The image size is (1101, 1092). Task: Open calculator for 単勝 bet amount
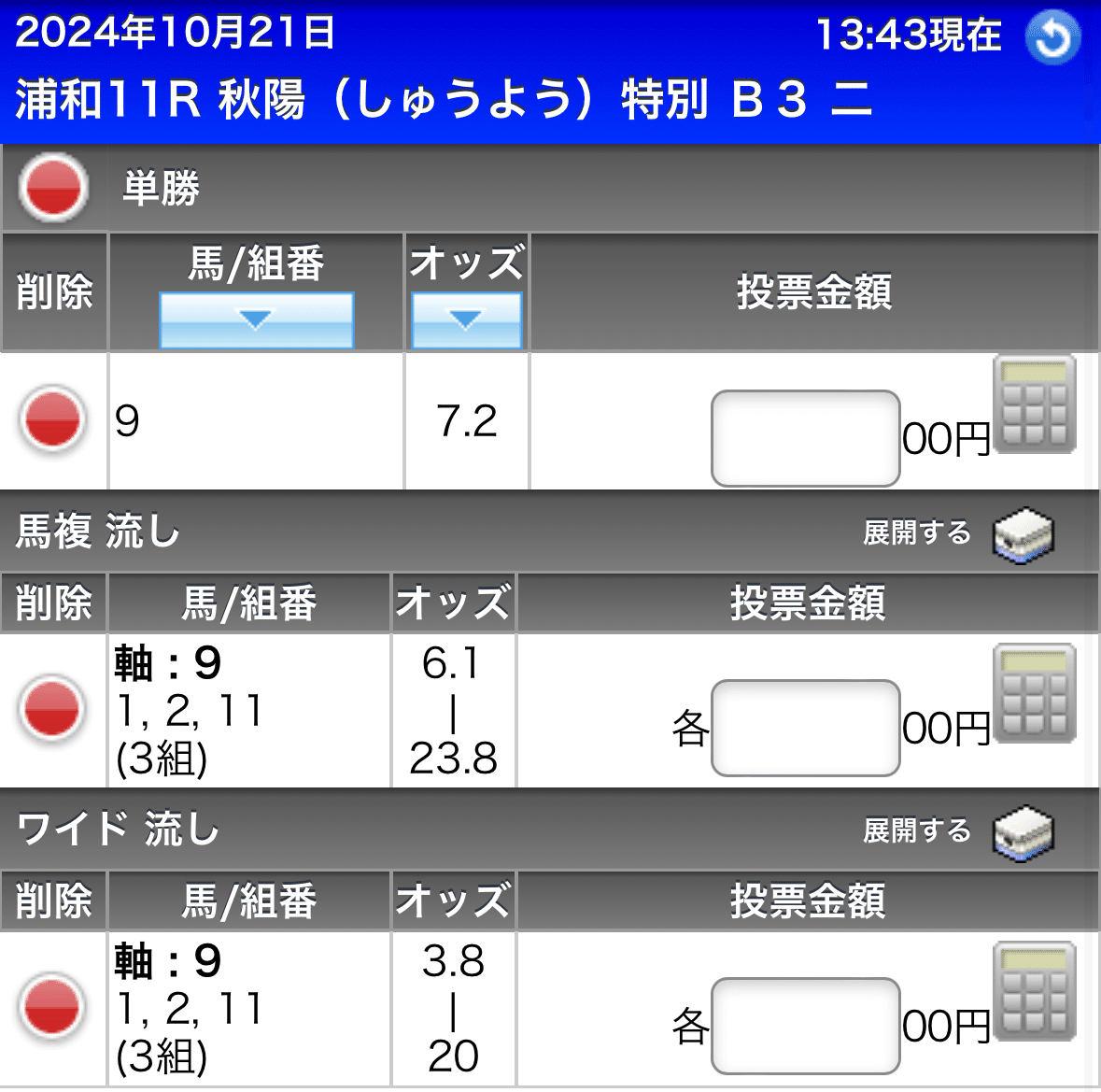[1035, 404]
